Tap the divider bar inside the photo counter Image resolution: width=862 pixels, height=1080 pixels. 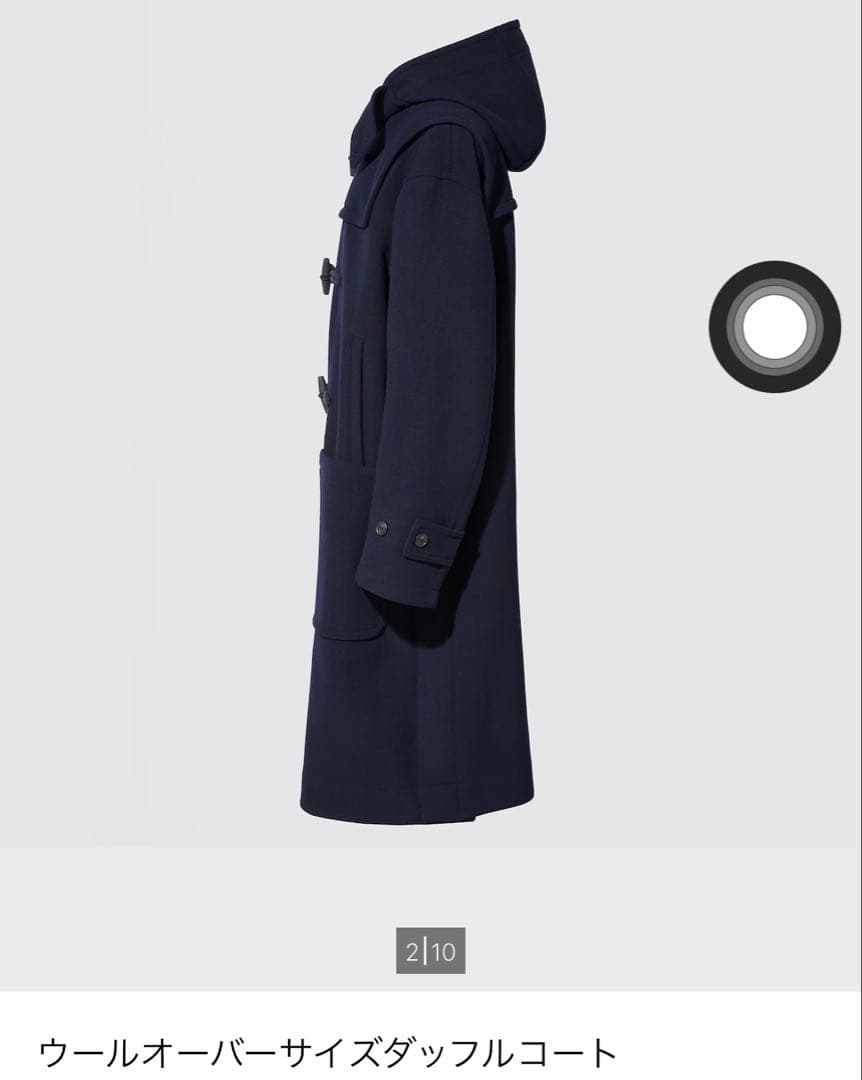428,951
